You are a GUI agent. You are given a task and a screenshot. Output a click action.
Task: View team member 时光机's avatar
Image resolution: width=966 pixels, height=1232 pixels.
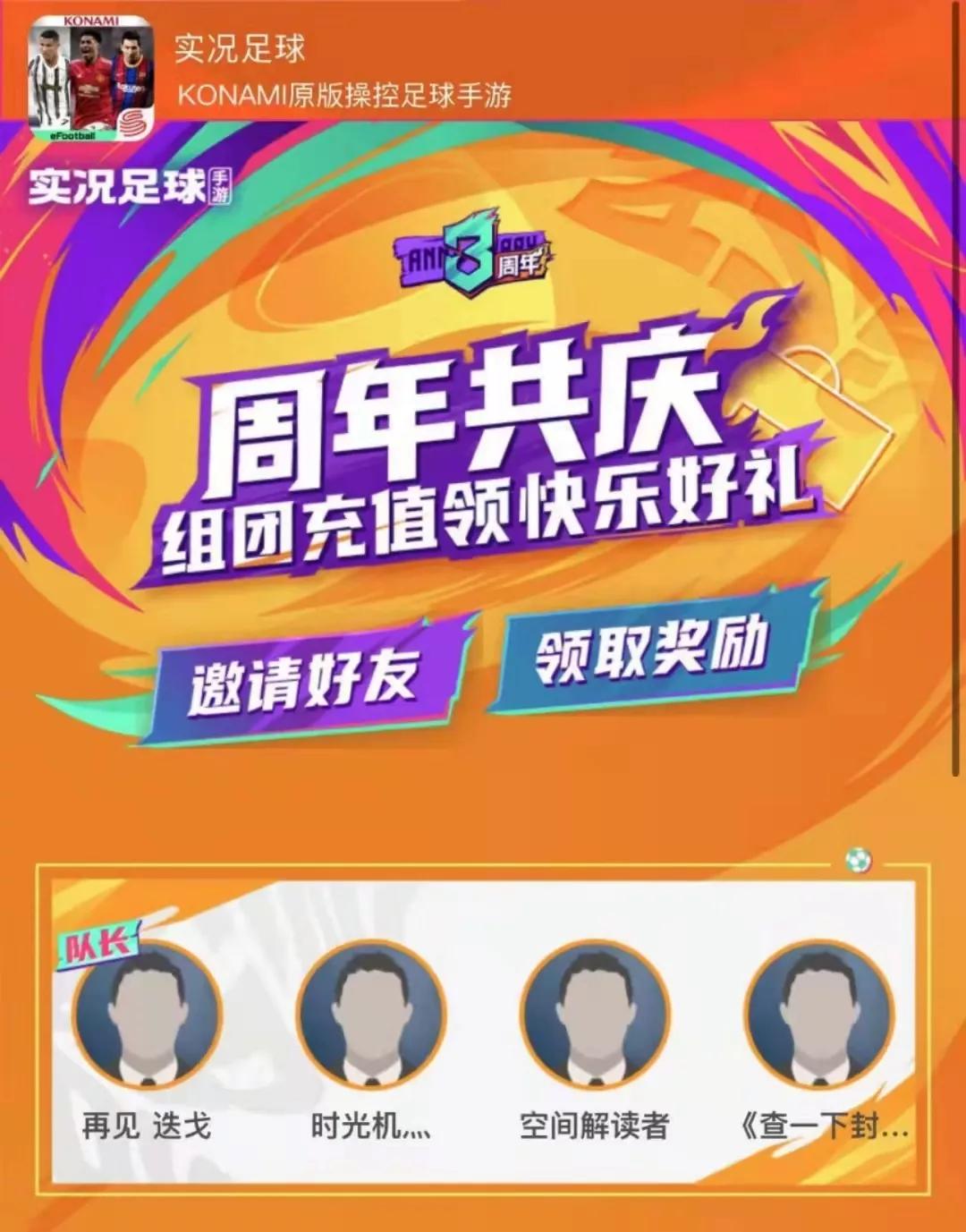coord(371,1014)
